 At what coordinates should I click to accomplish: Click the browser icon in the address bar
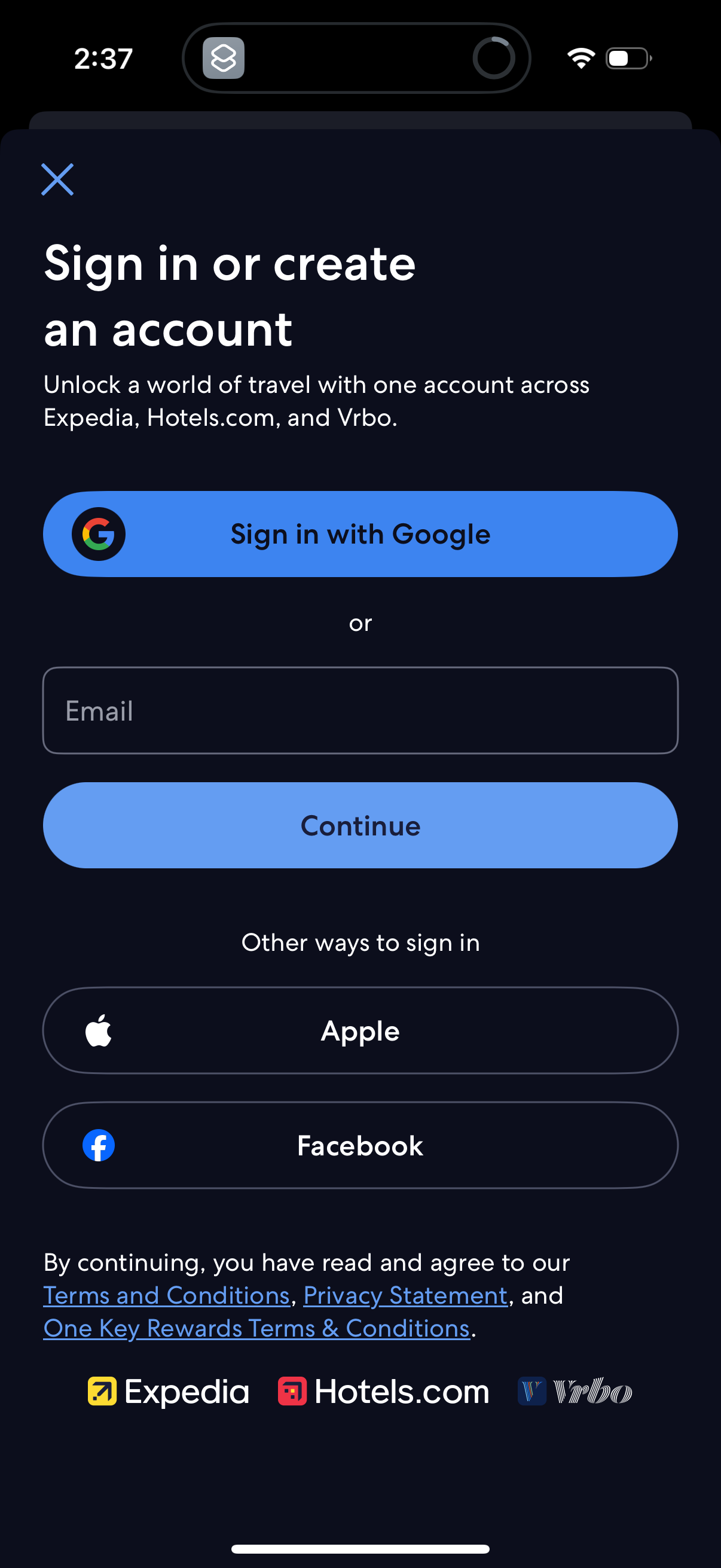point(225,58)
